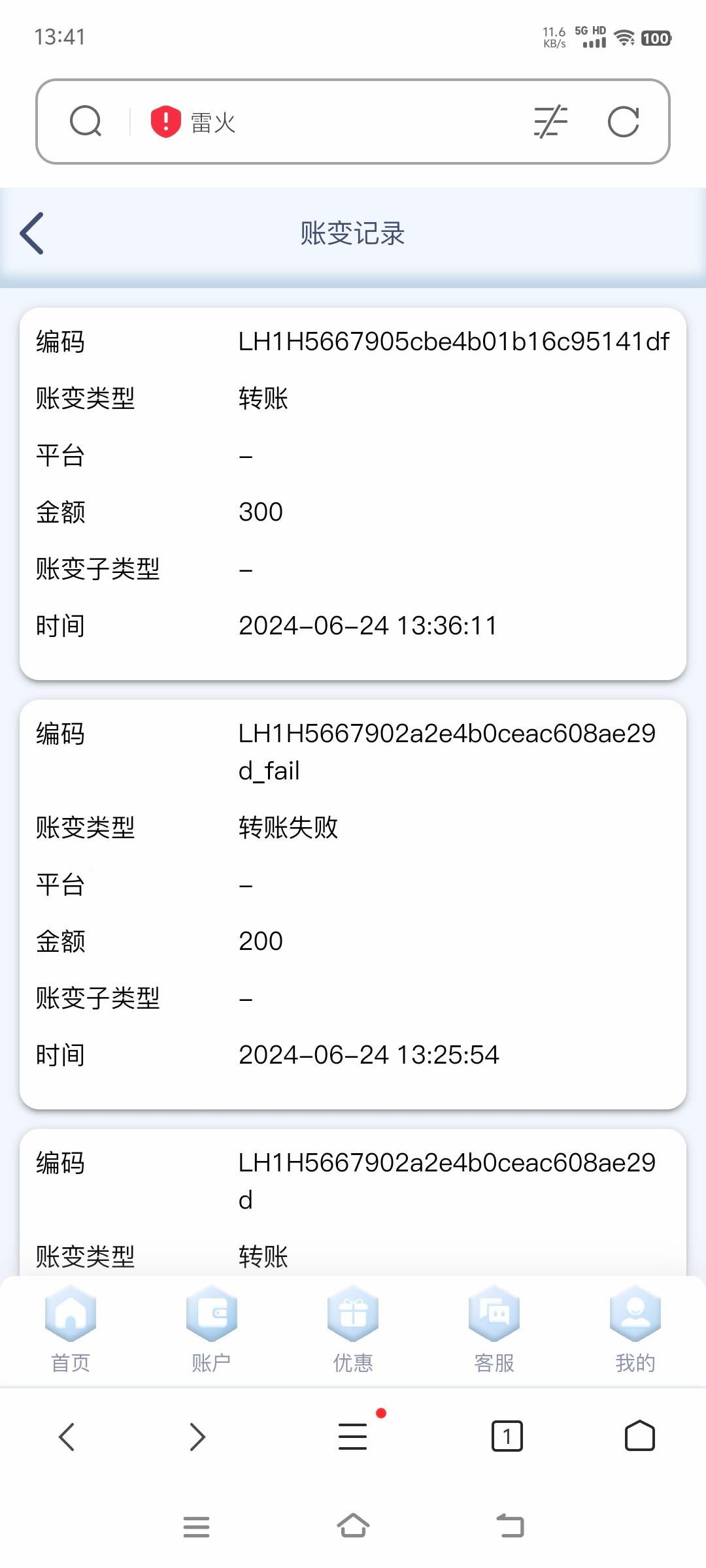706x1568 pixels.
Task: Navigate back in browser history
Action: [67, 1437]
